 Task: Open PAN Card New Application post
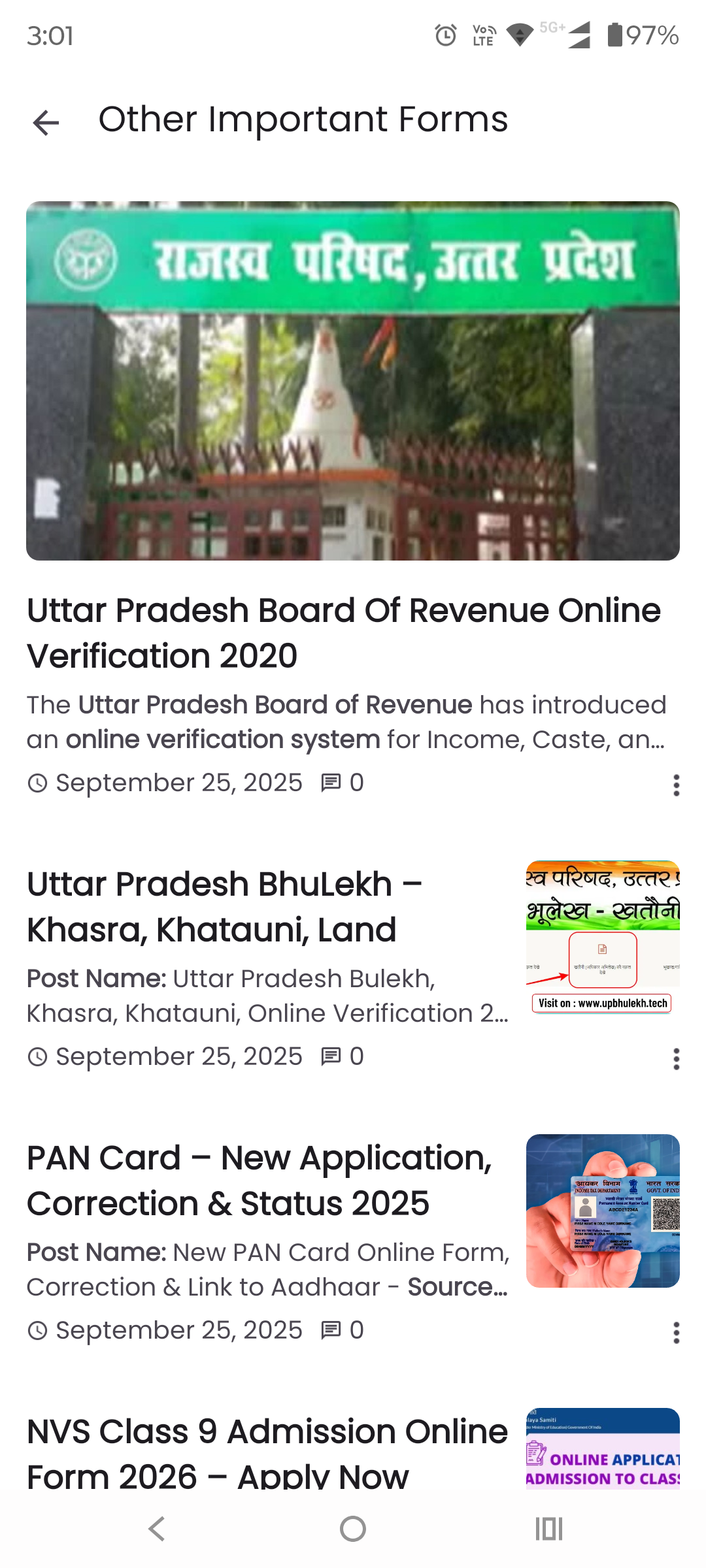click(259, 1180)
